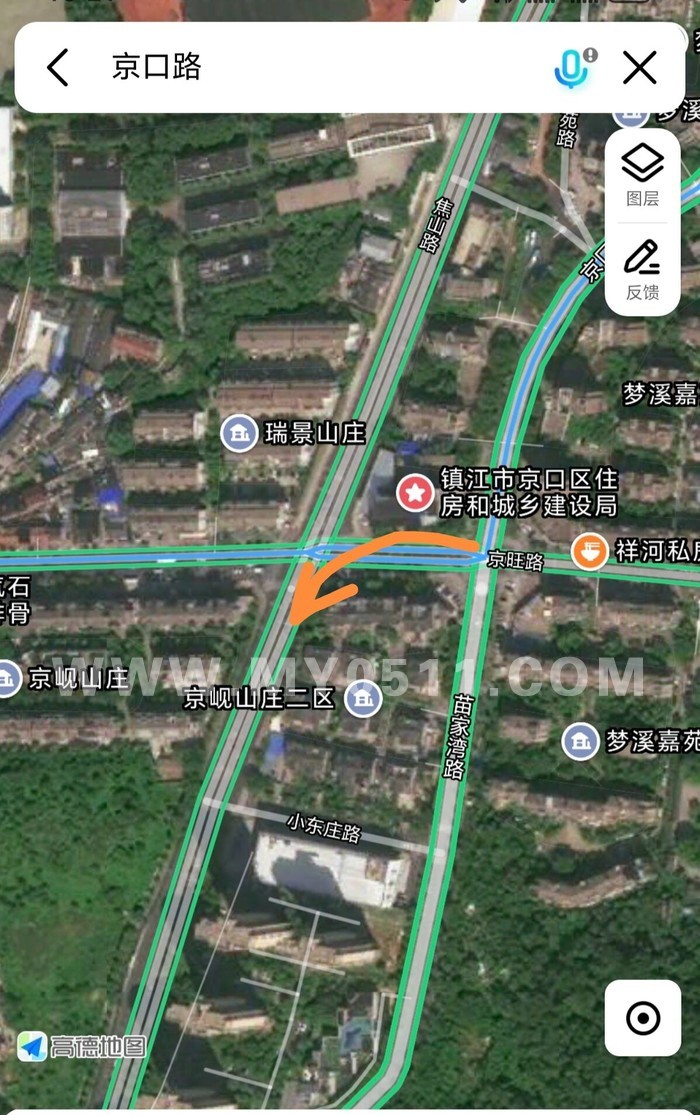This screenshot has height=1115, width=700.
Task: Open the 图层 map layers panel
Action: (x=642, y=173)
